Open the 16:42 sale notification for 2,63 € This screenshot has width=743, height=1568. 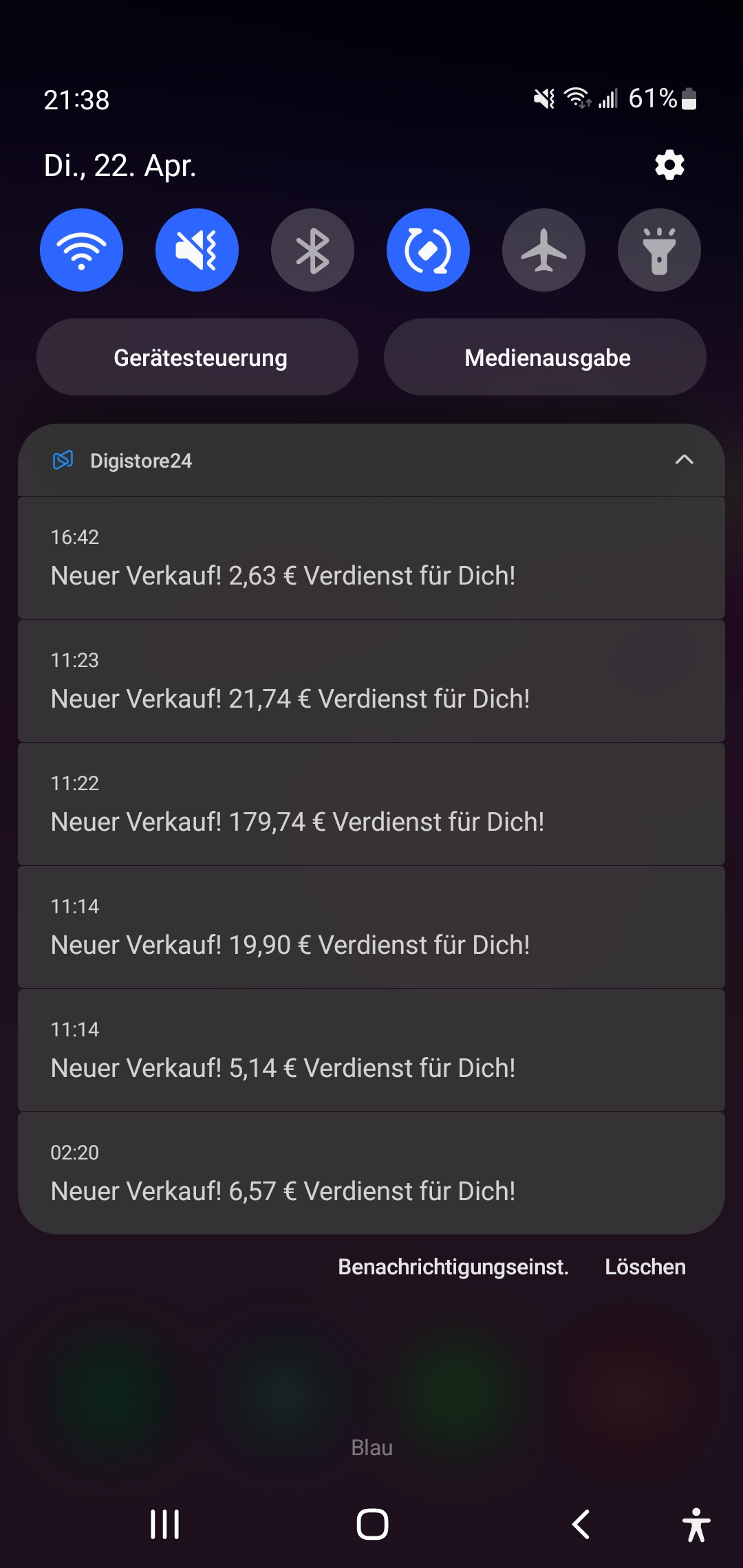(371, 558)
